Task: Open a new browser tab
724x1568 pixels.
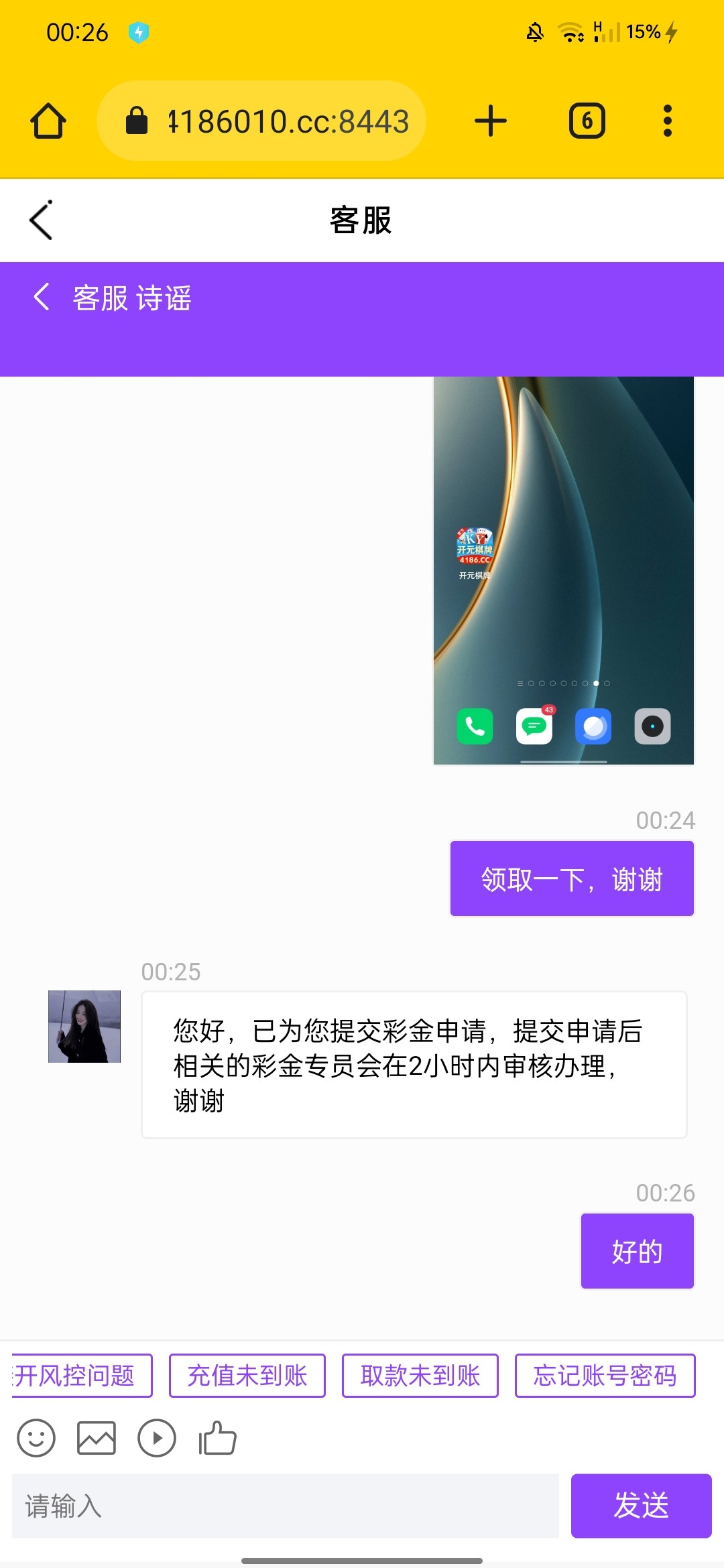Action: coord(491,121)
